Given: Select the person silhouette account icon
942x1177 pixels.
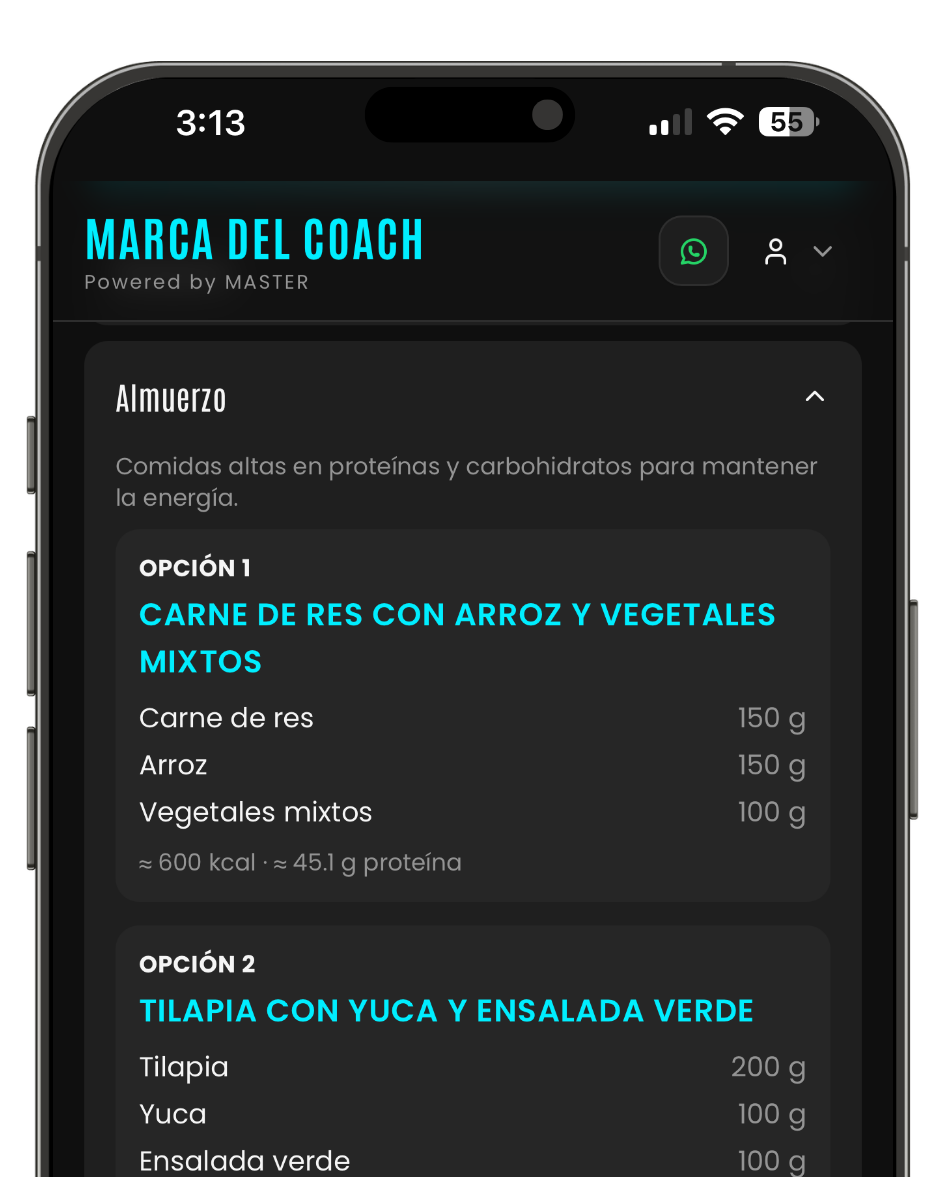Looking at the screenshot, I should pyautogui.click(x=775, y=251).
